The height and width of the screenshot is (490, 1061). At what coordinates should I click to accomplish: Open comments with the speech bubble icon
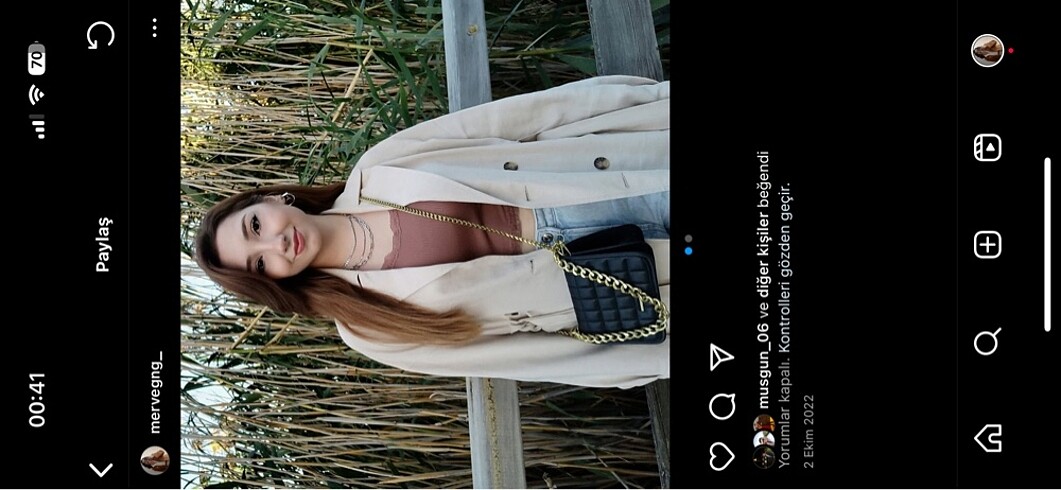(x=721, y=406)
